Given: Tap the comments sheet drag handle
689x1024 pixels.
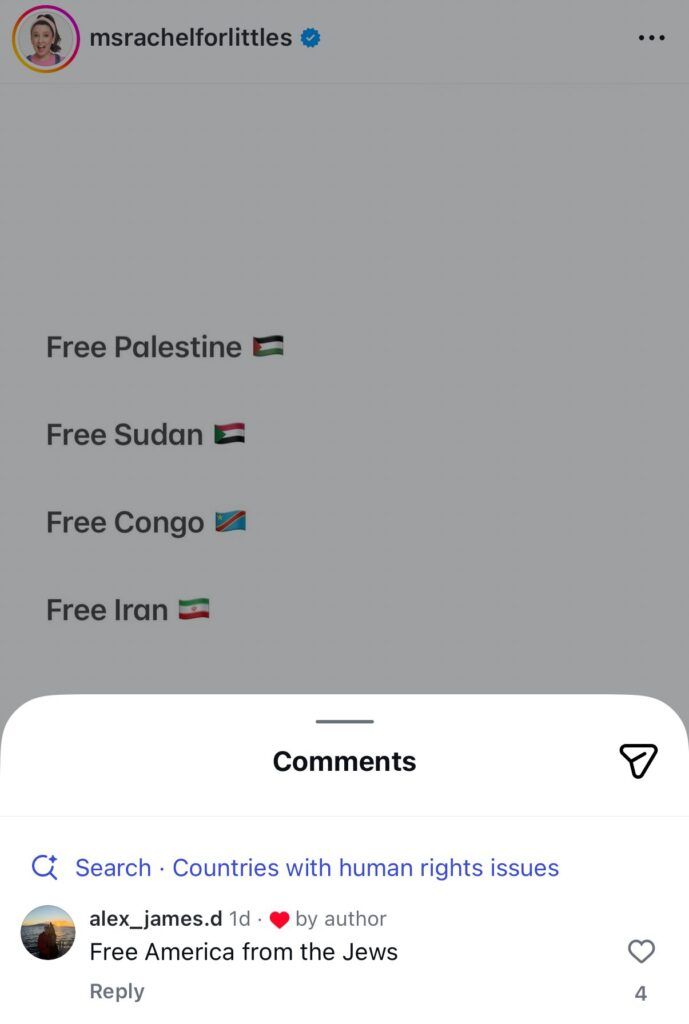Looking at the screenshot, I should (x=344, y=721).
